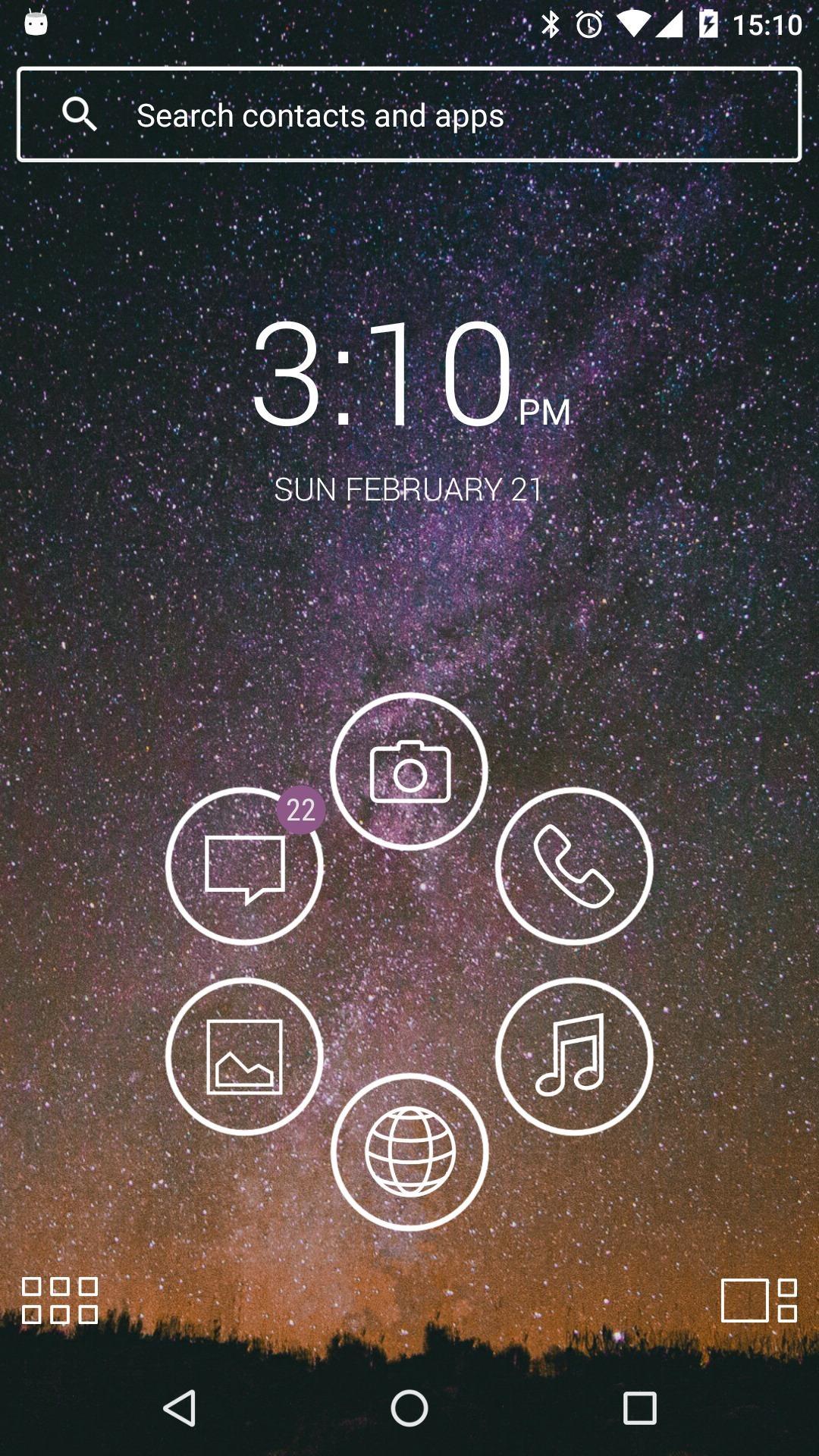Open the camera app

[x=409, y=771]
